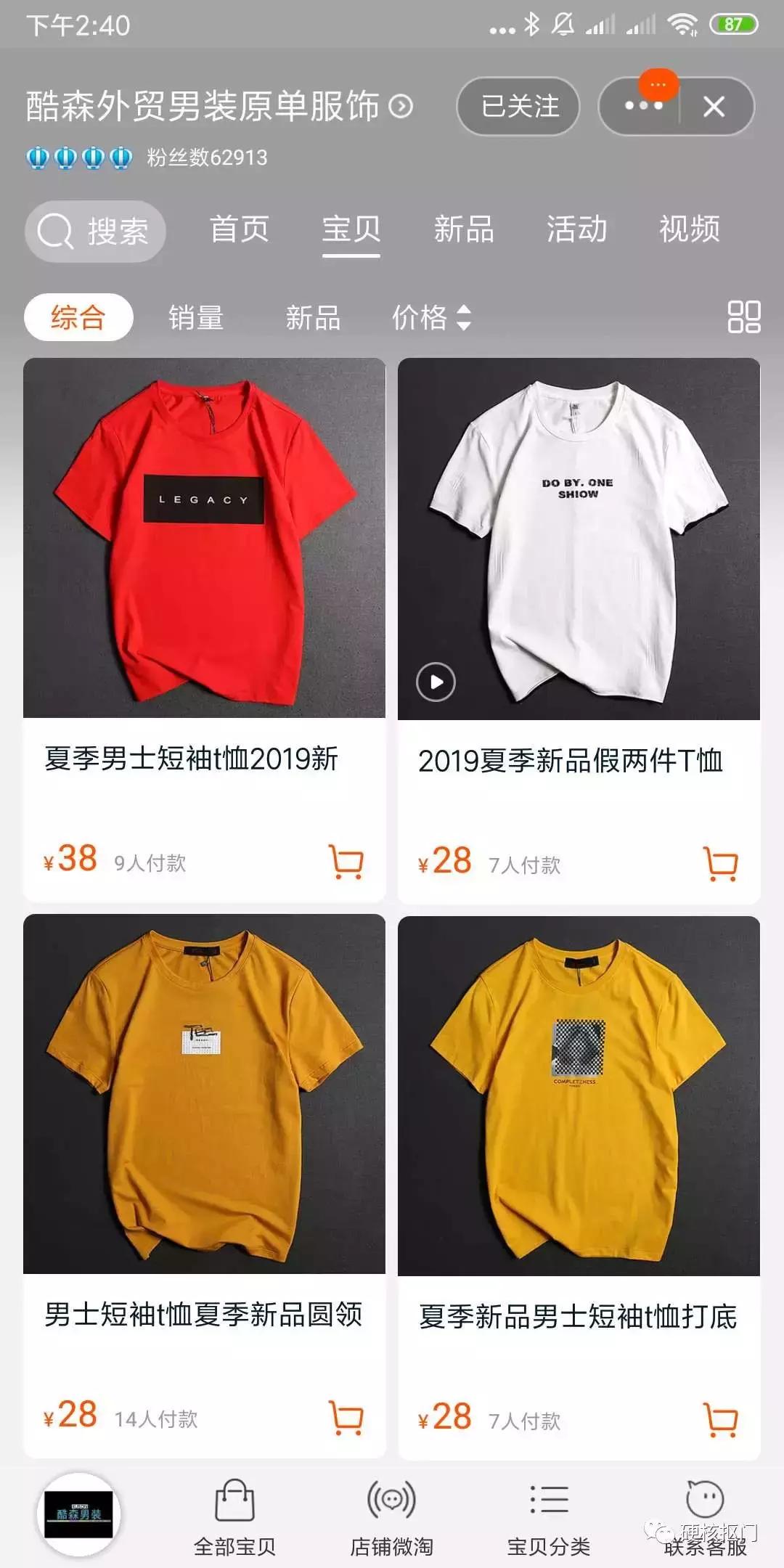The image size is (784, 1568).
Task: Select the 综合 sorting option
Action: pos(78,317)
